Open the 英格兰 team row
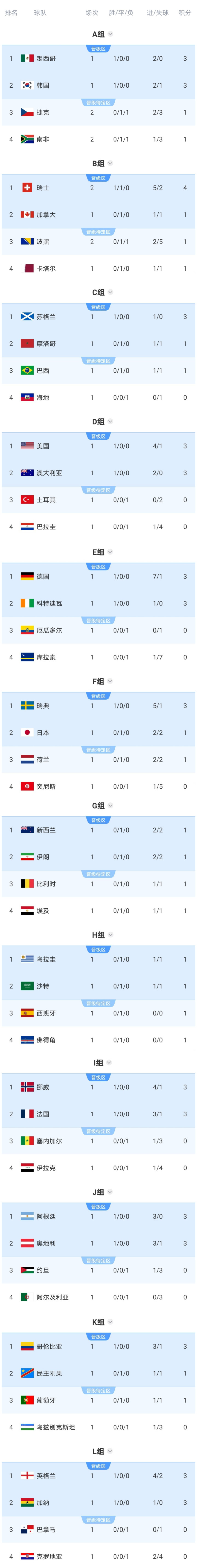 click(x=99, y=1475)
